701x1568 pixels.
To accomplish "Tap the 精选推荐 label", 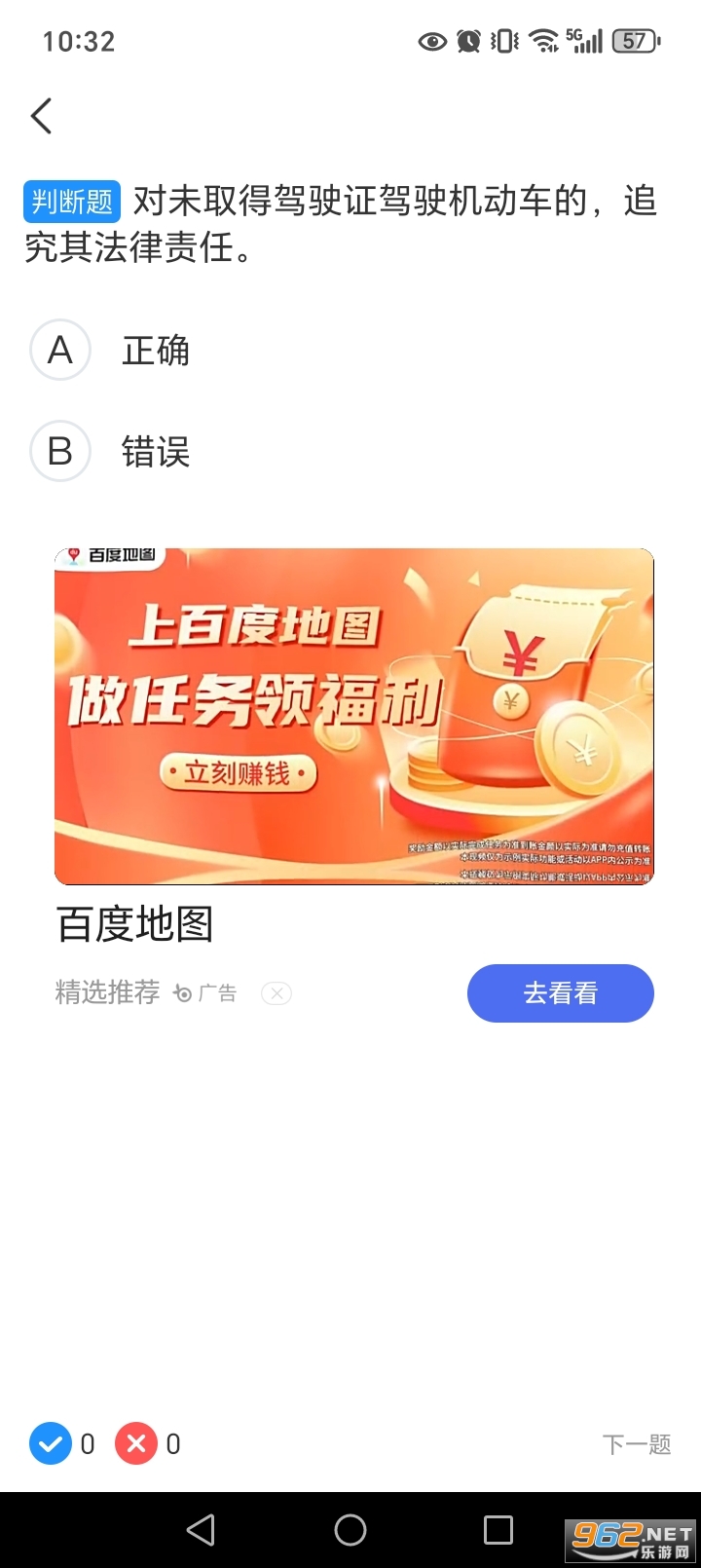I will [x=107, y=992].
